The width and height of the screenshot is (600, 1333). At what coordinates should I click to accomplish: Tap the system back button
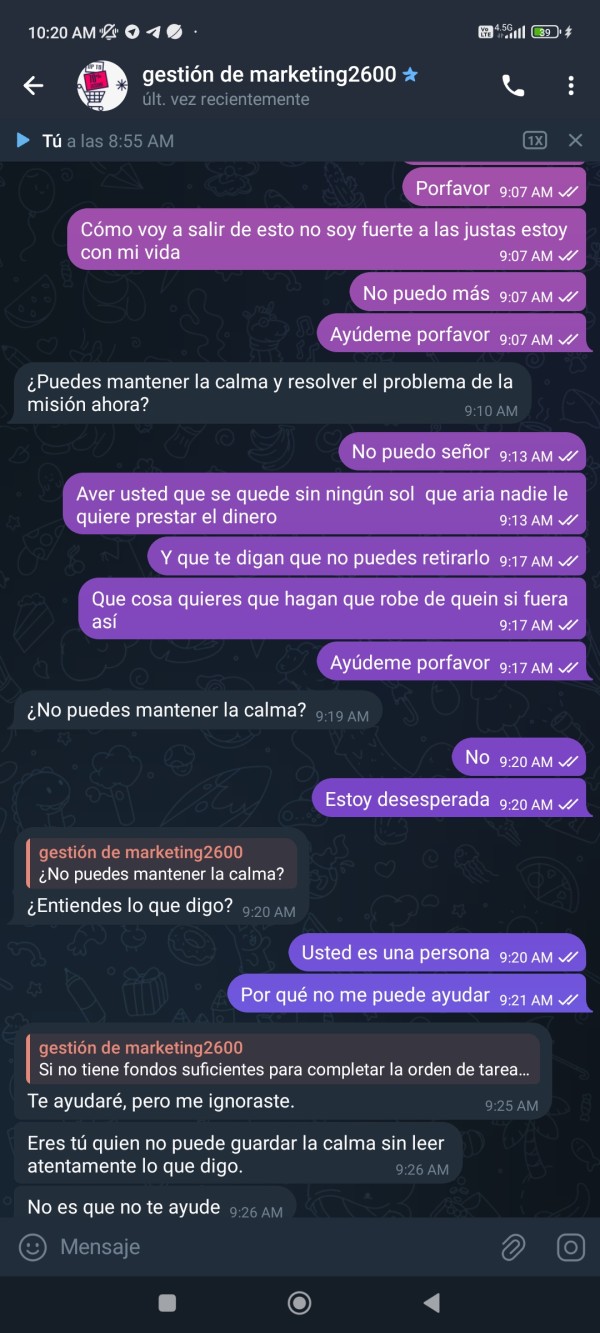point(431,1302)
